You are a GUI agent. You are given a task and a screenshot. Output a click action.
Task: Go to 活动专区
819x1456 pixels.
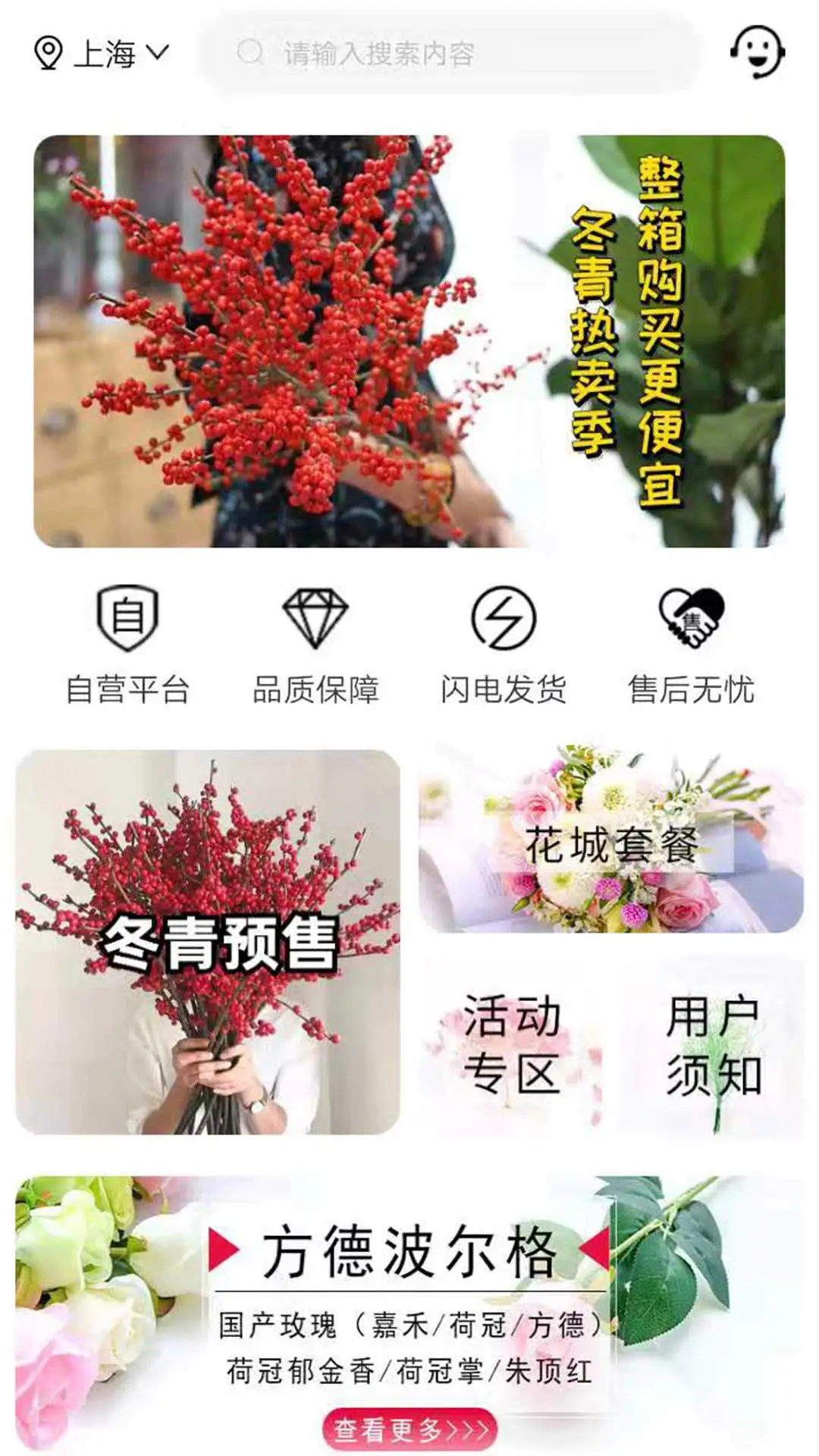(512, 1046)
